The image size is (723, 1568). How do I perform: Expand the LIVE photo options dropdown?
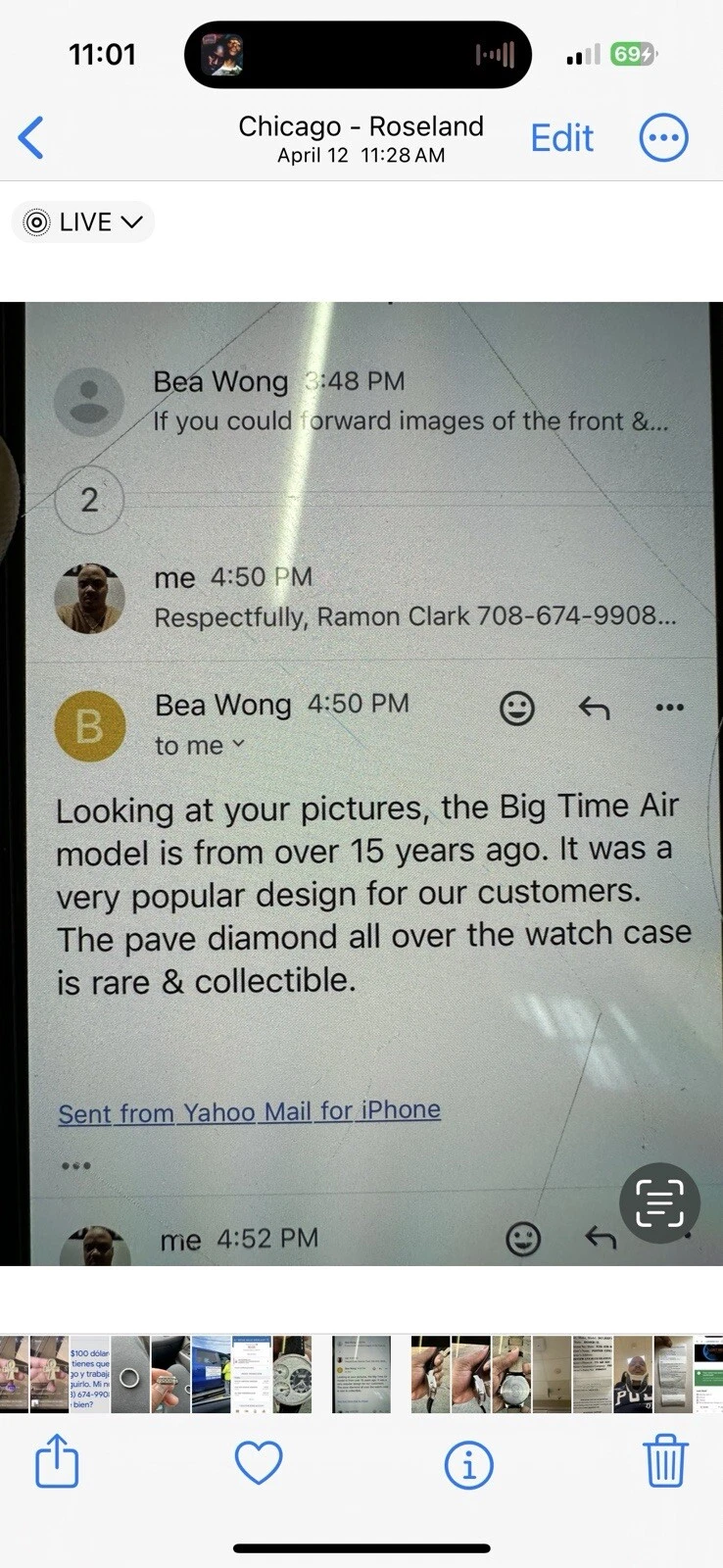tap(83, 222)
